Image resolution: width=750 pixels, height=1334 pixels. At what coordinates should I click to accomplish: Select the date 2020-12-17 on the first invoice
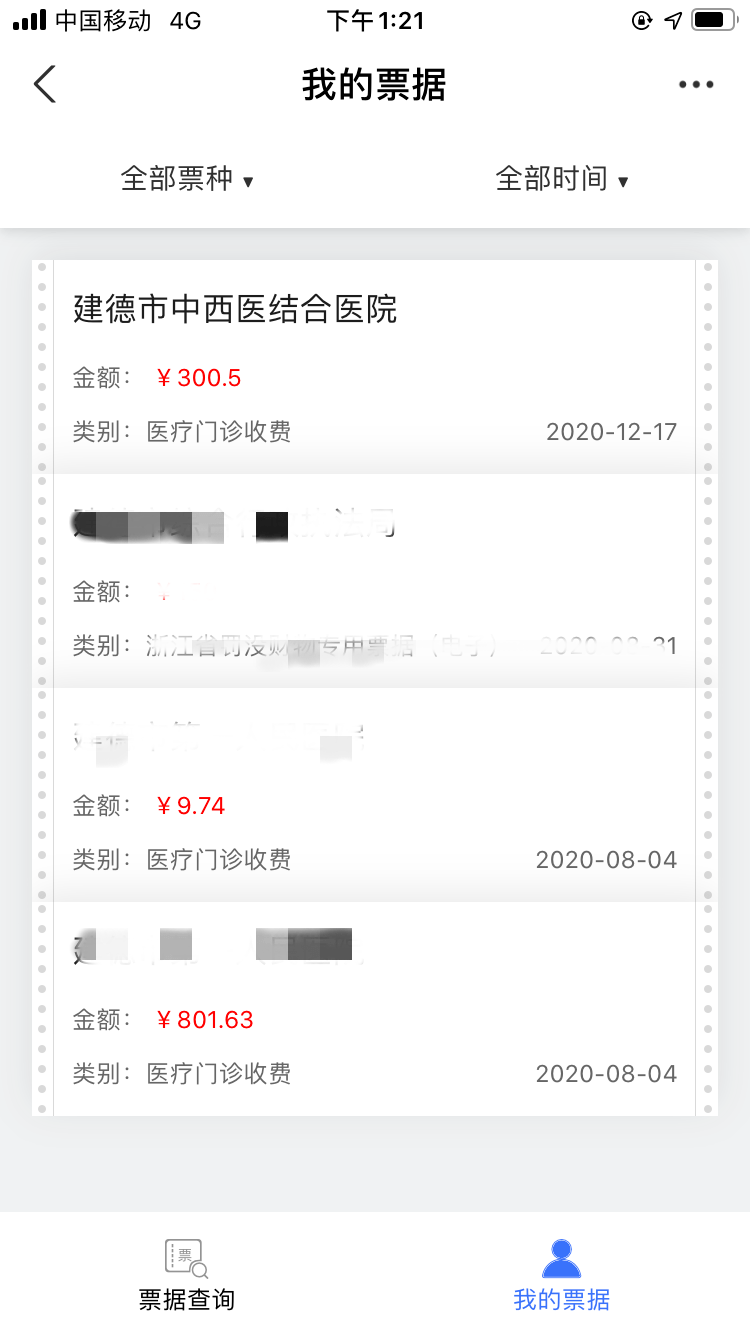click(612, 431)
